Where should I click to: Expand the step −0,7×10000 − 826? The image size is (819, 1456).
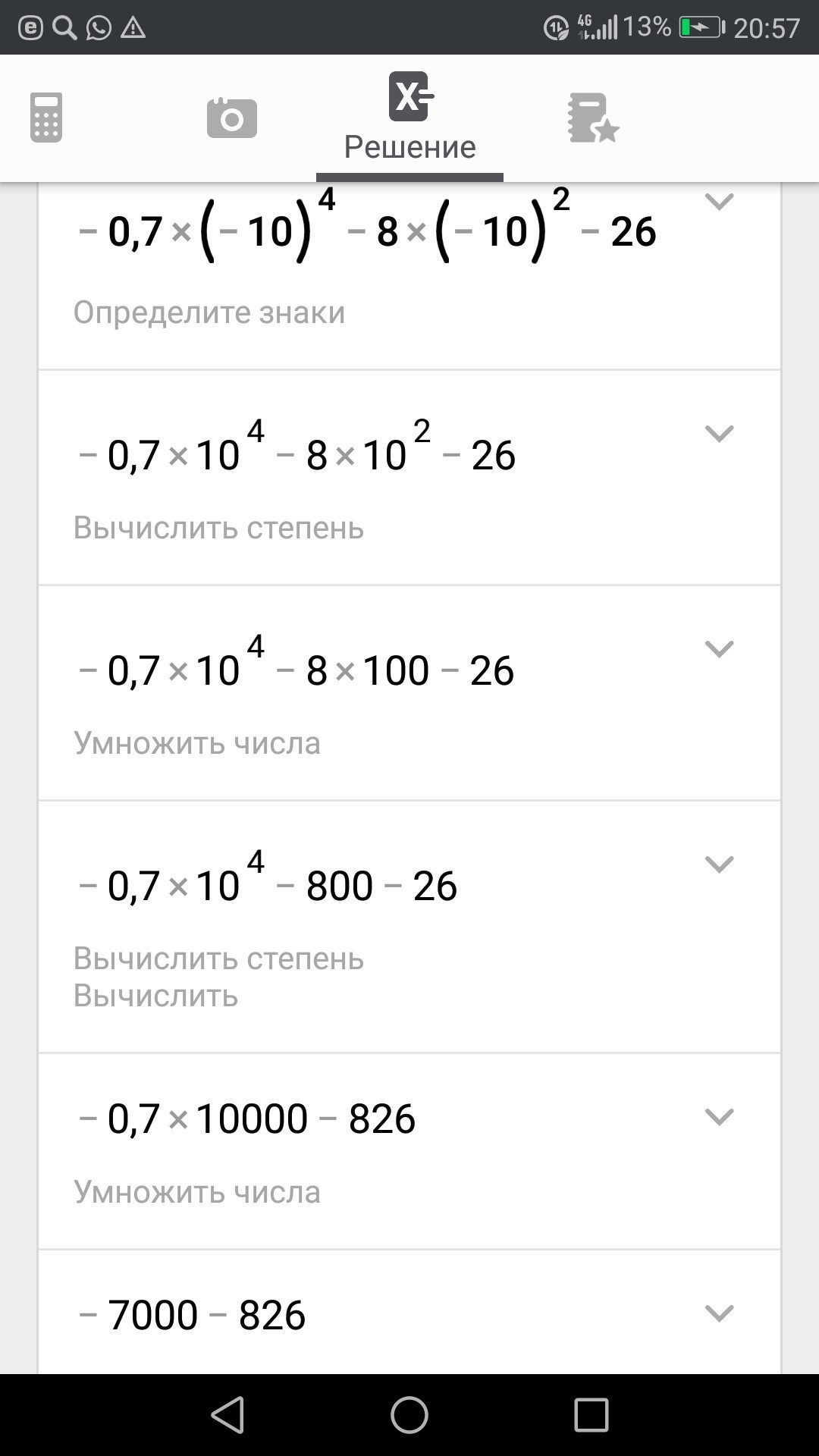click(x=719, y=1117)
